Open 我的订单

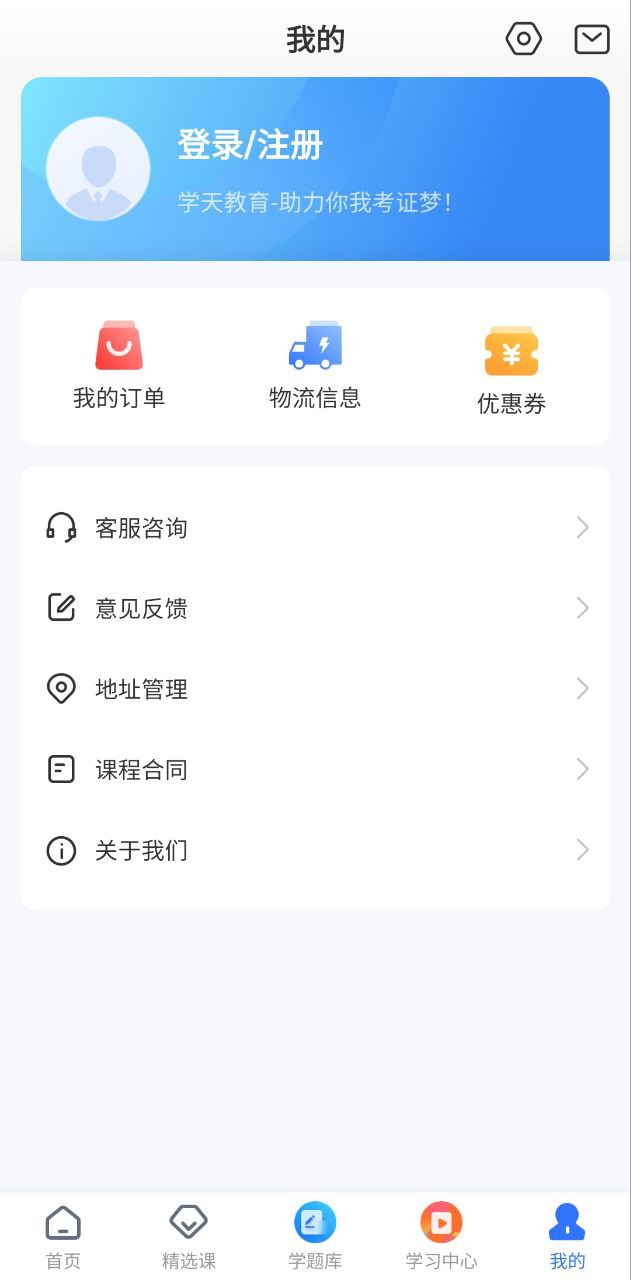[x=119, y=366]
